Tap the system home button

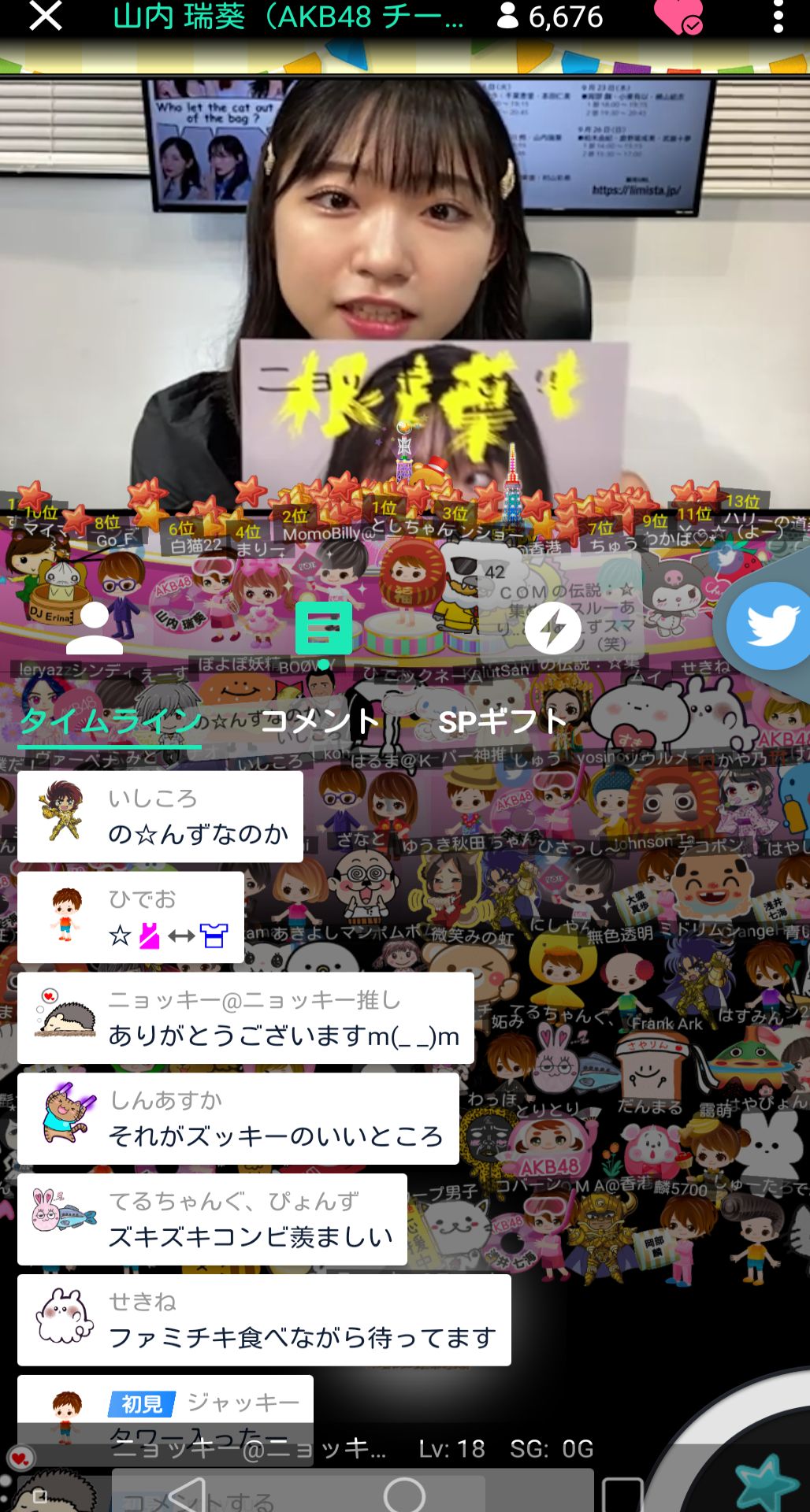[x=404, y=1495]
